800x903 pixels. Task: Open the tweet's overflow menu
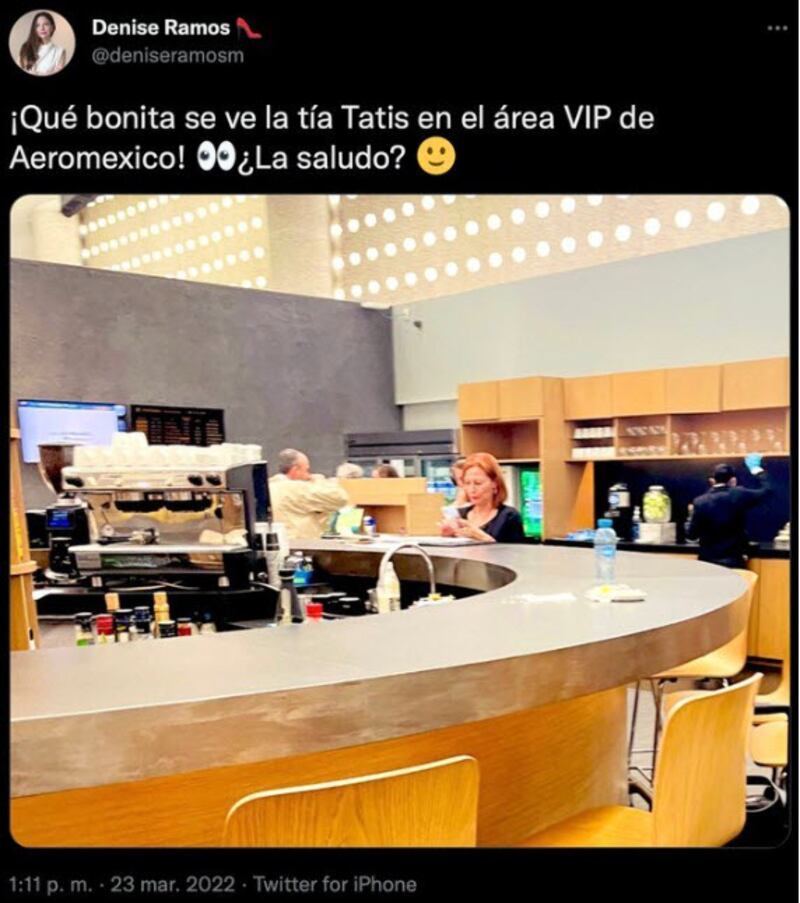777,28
